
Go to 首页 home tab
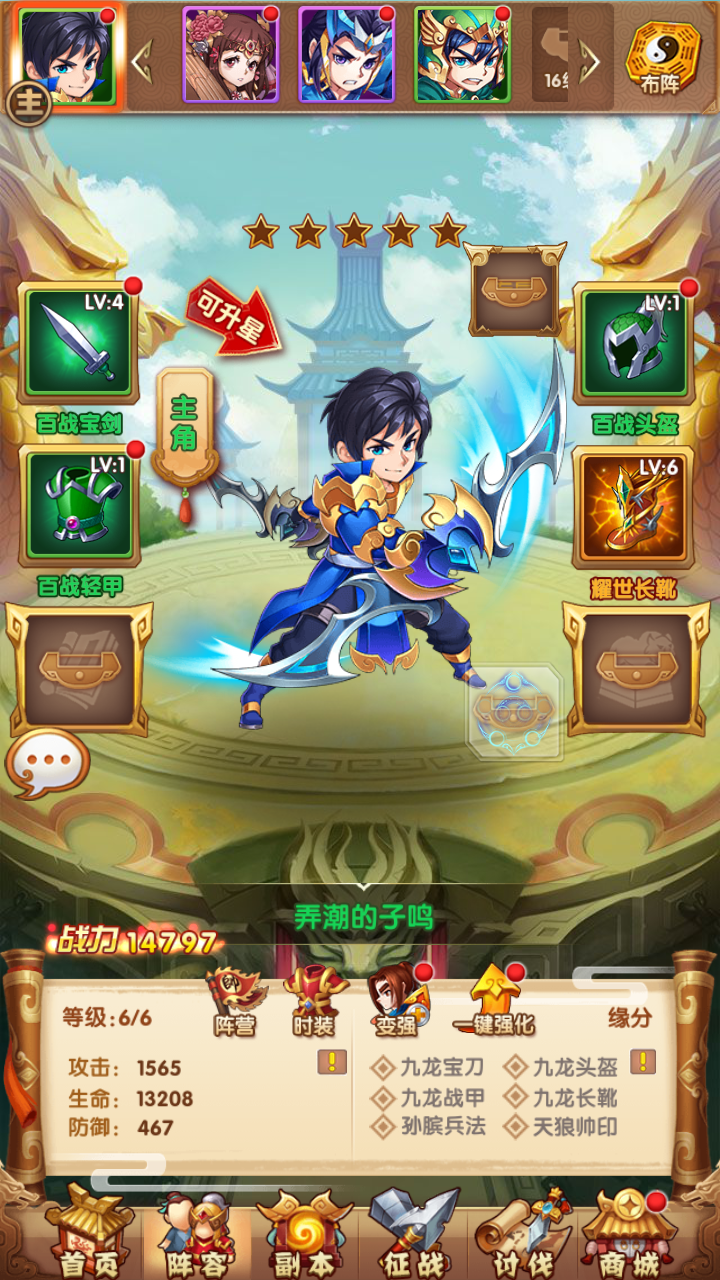(x=90, y=1230)
